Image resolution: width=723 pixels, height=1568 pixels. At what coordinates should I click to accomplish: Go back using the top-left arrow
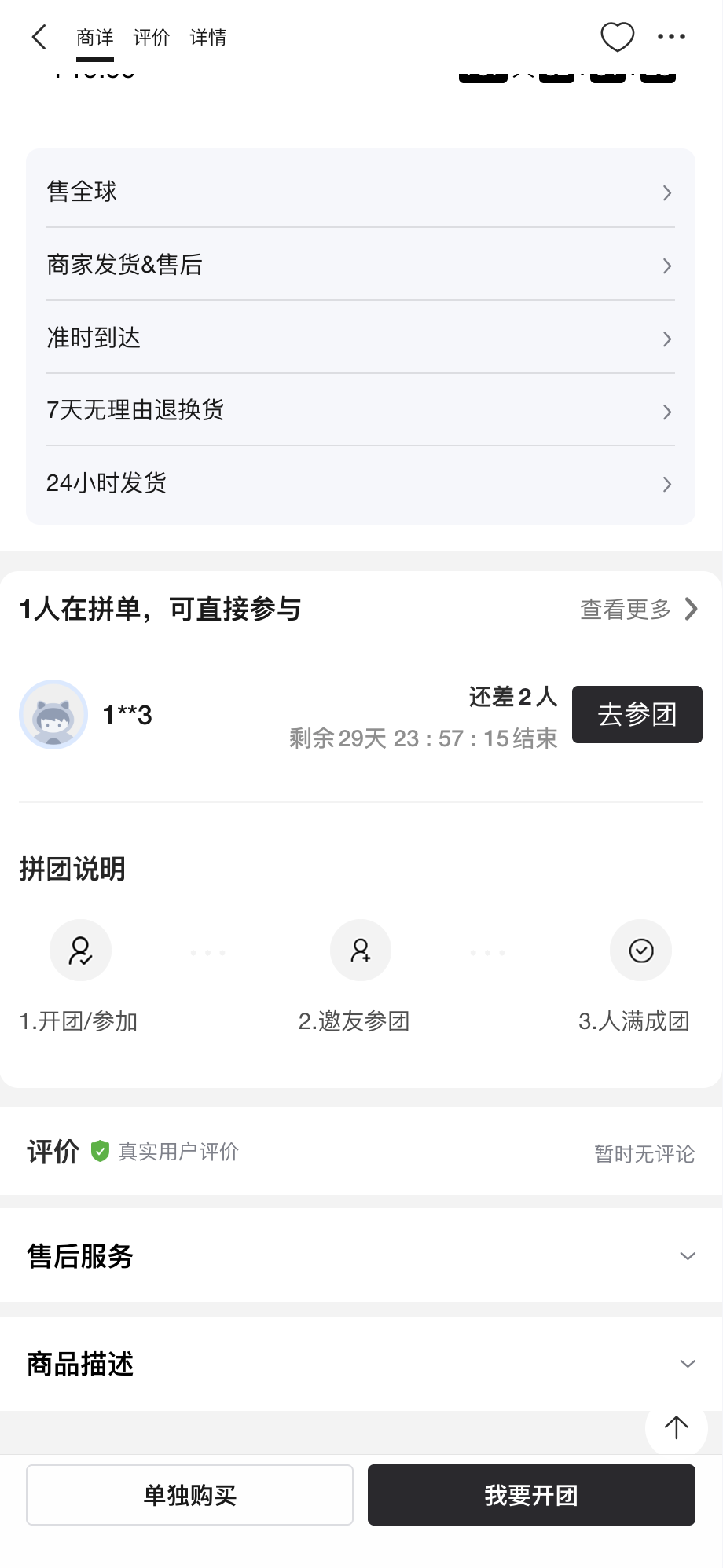click(39, 37)
